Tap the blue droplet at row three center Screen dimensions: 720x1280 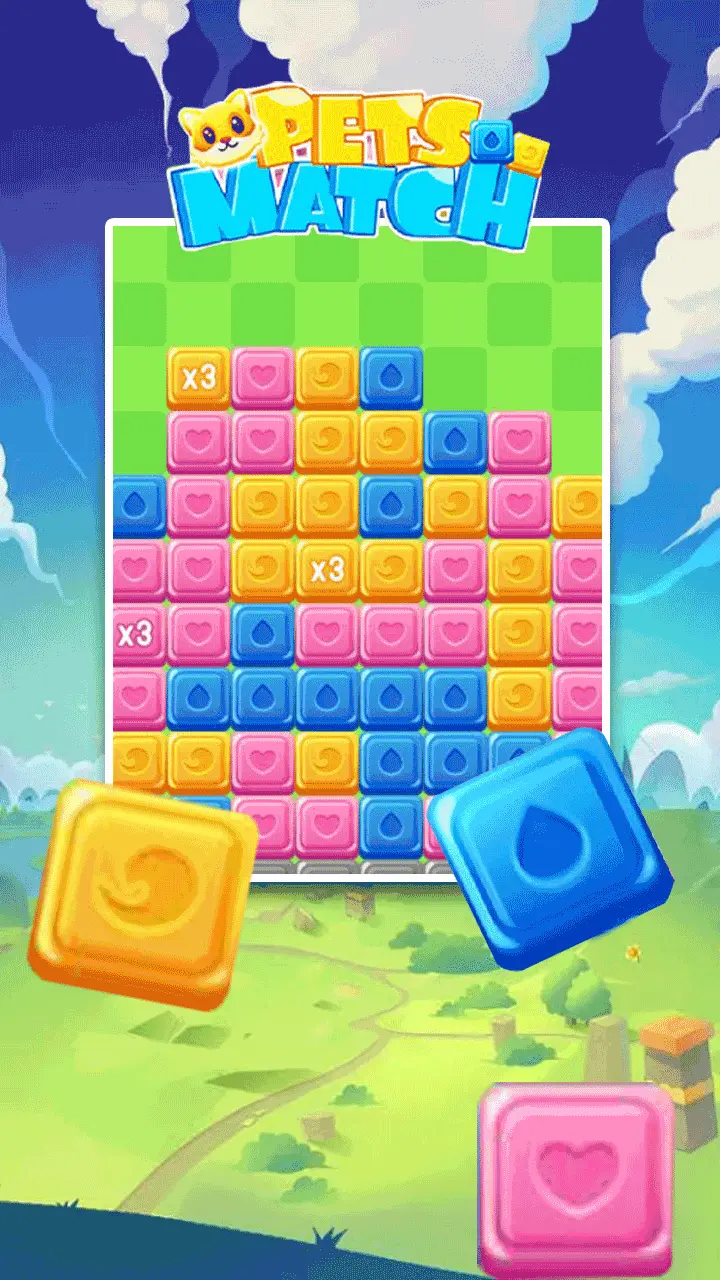point(392,503)
